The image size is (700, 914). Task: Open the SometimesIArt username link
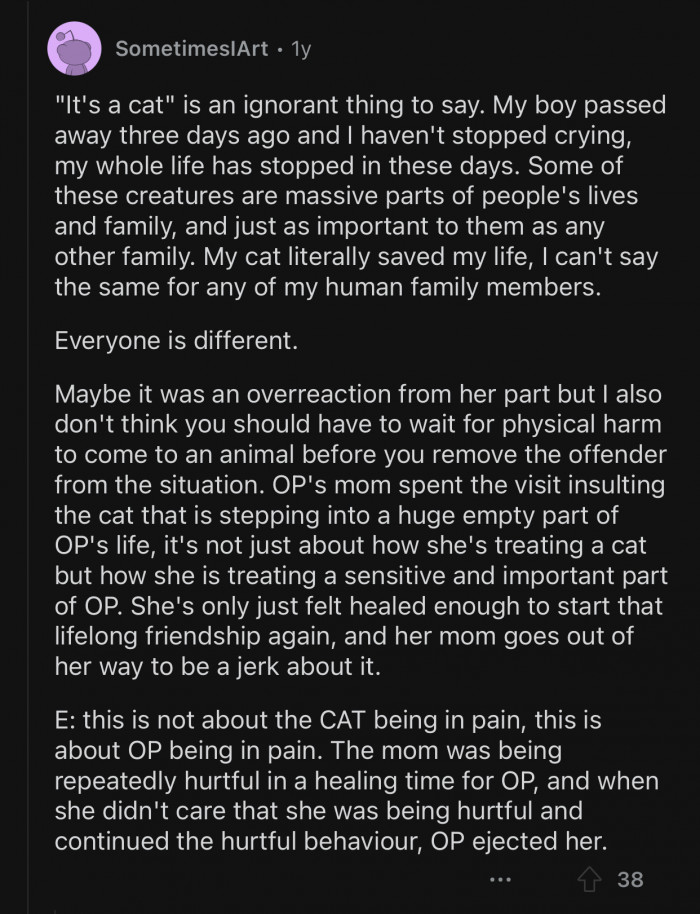(191, 48)
